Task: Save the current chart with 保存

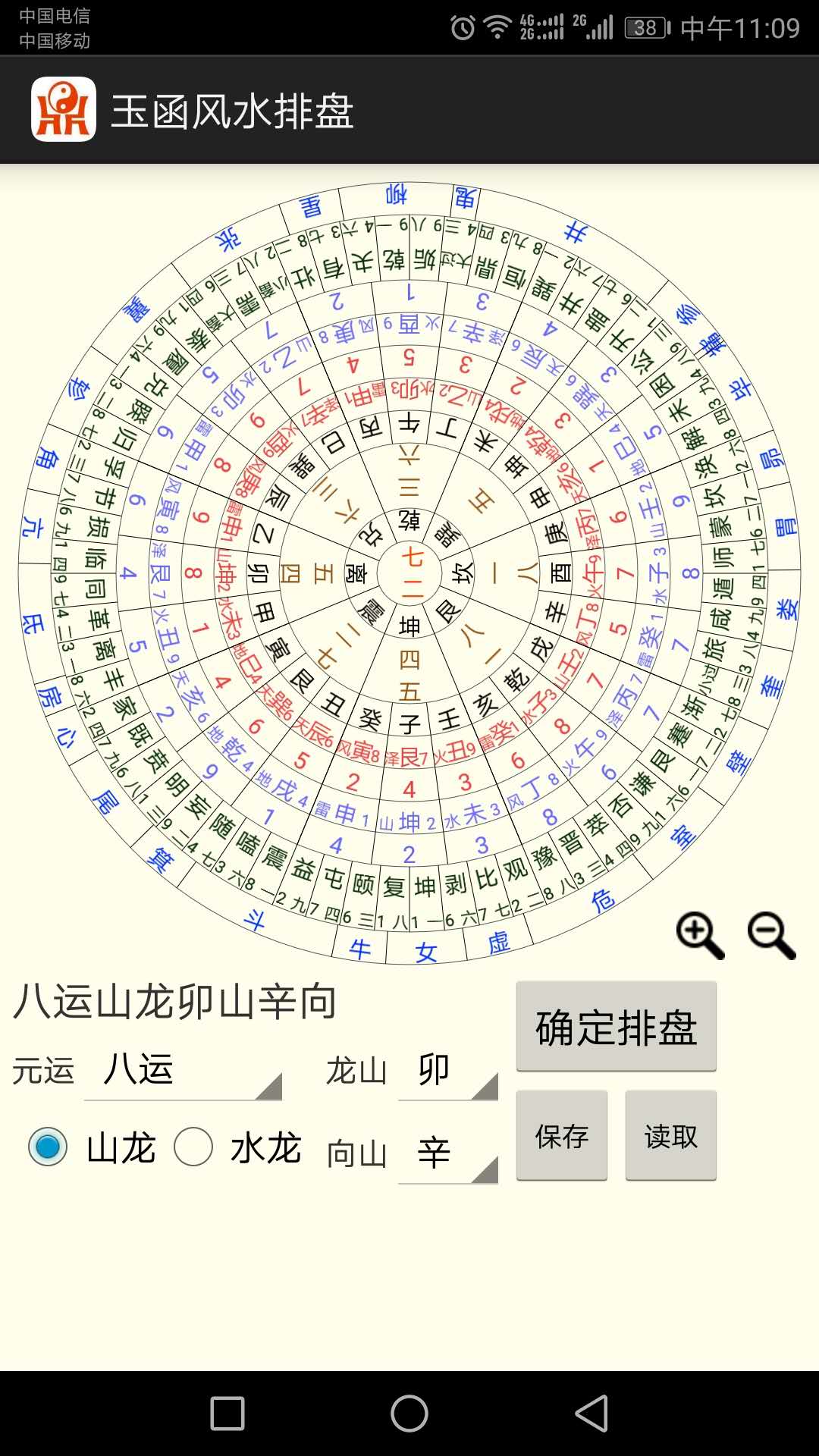Action: point(561,1136)
